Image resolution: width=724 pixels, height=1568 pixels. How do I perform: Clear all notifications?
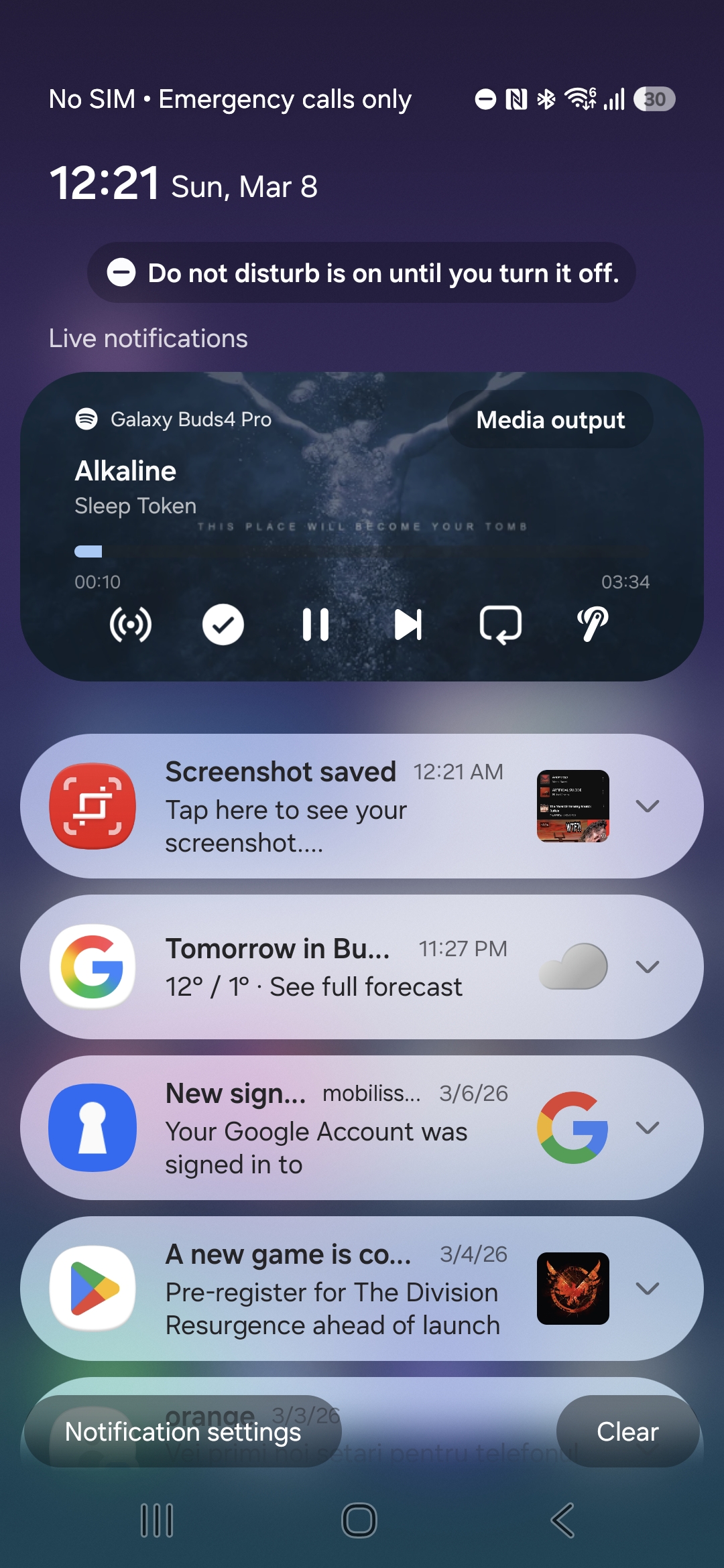click(x=627, y=1432)
